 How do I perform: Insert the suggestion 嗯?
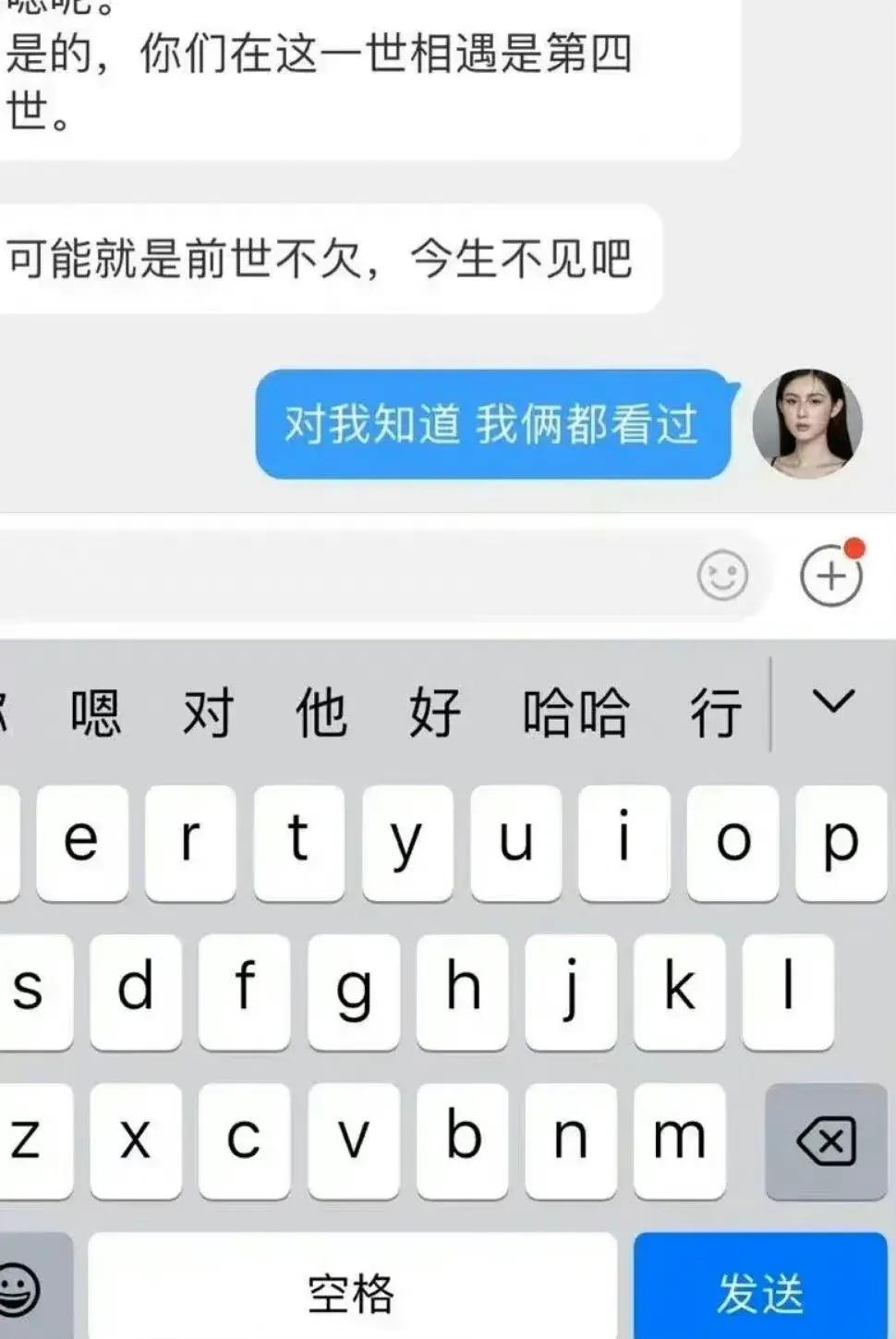pos(95,712)
